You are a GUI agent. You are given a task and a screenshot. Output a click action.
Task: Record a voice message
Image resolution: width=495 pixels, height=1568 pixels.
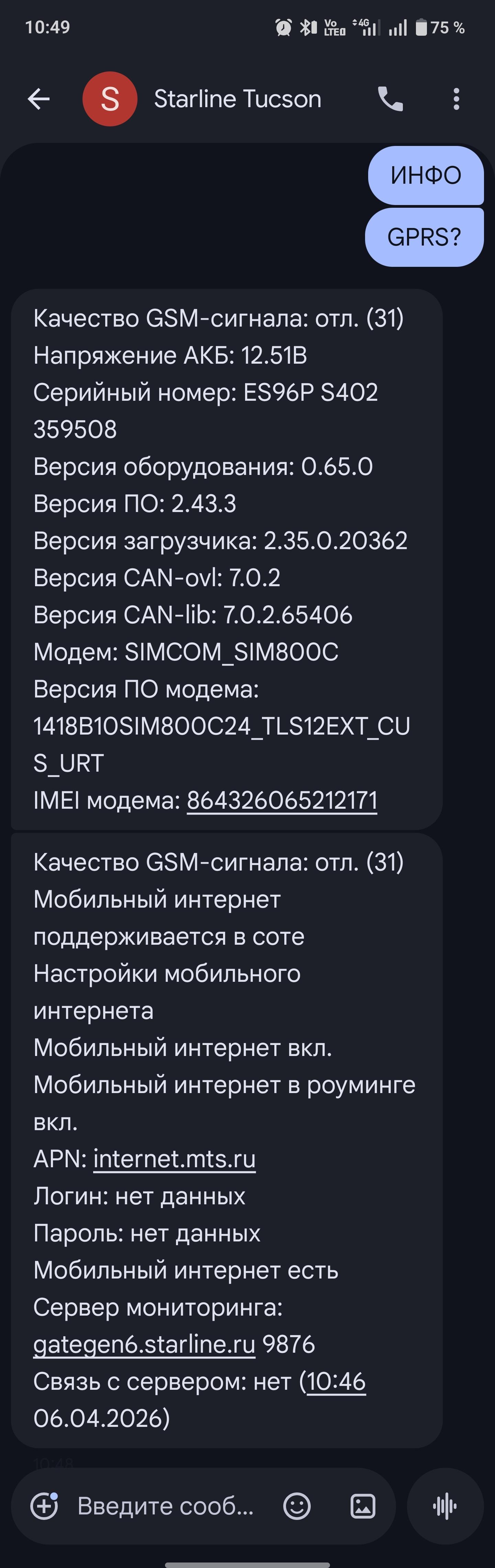pos(445,1507)
